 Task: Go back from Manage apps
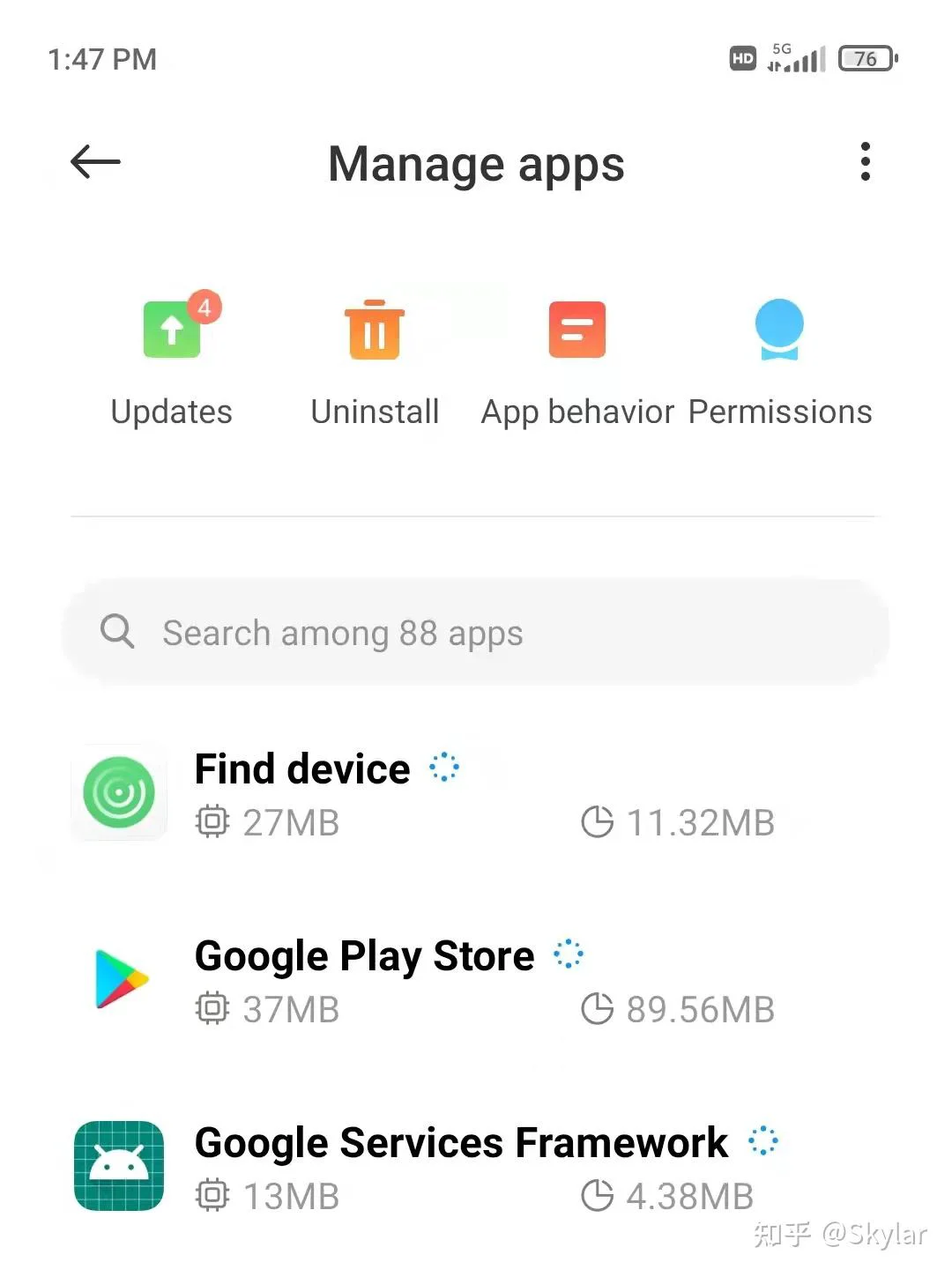pyautogui.click(x=95, y=162)
